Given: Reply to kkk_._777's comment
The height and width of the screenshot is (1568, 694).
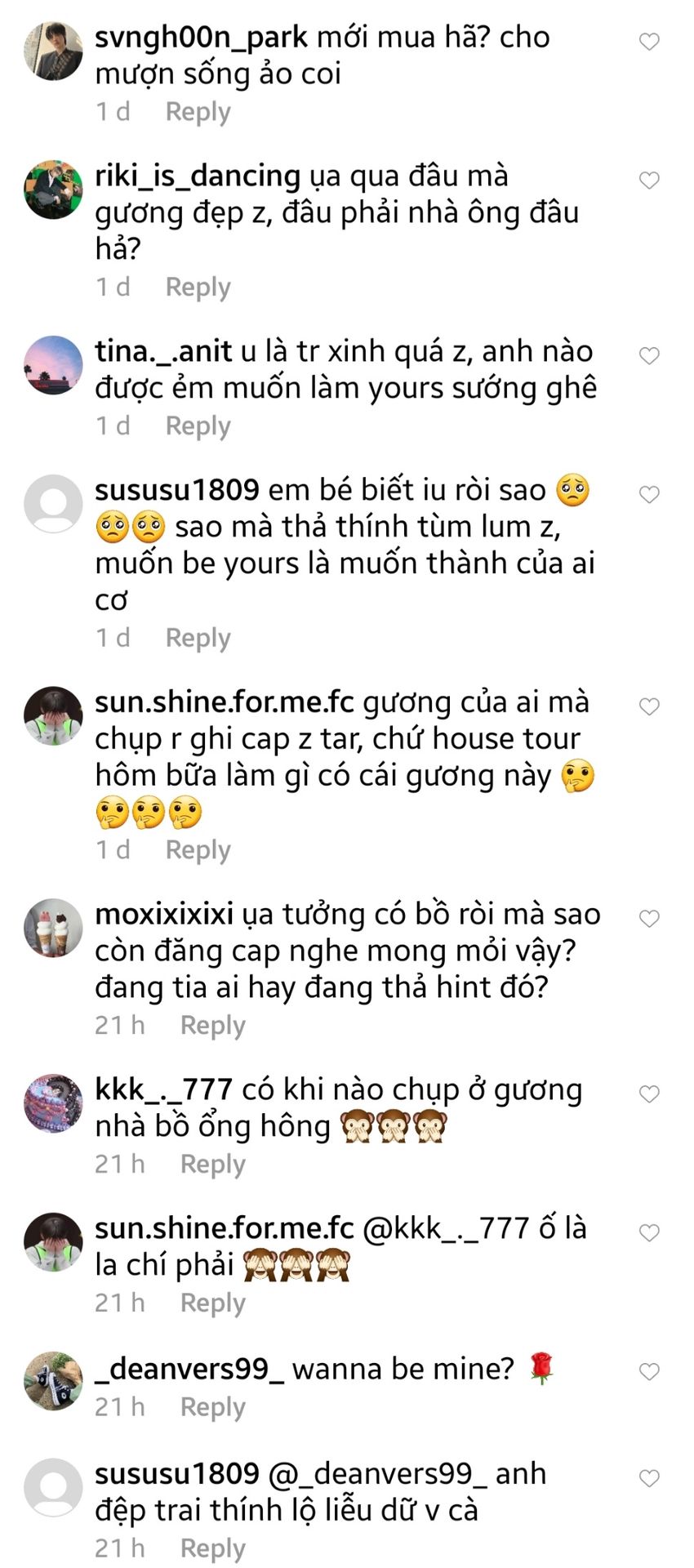Looking at the screenshot, I should (x=212, y=1165).
